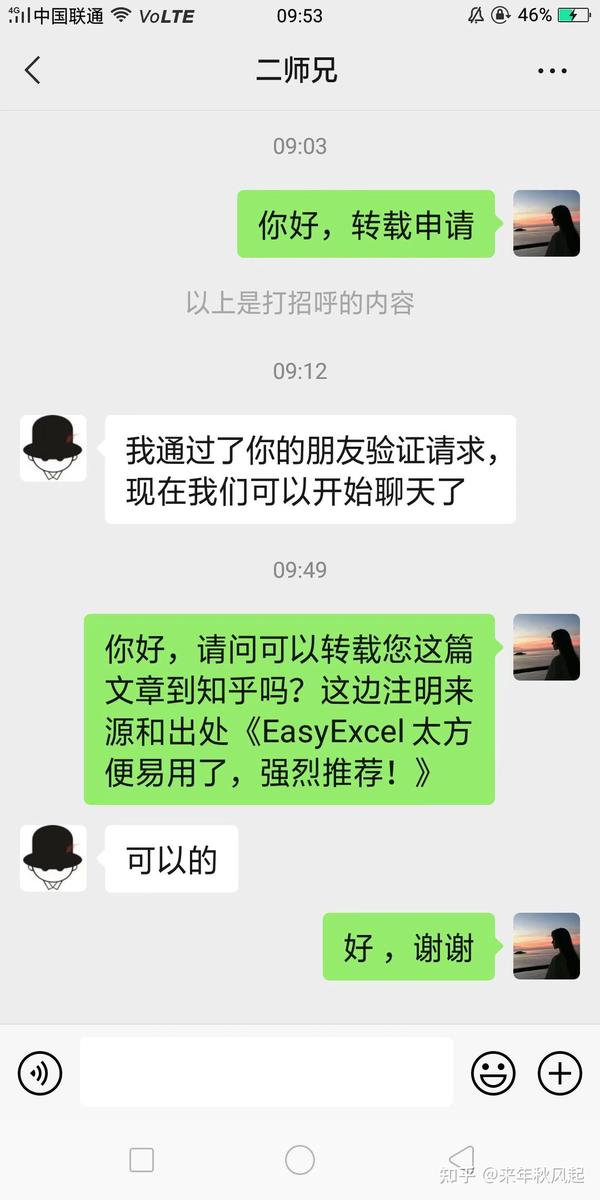600x1200 pixels.
Task: Tap the message text input box
Action: [266, 1072]
